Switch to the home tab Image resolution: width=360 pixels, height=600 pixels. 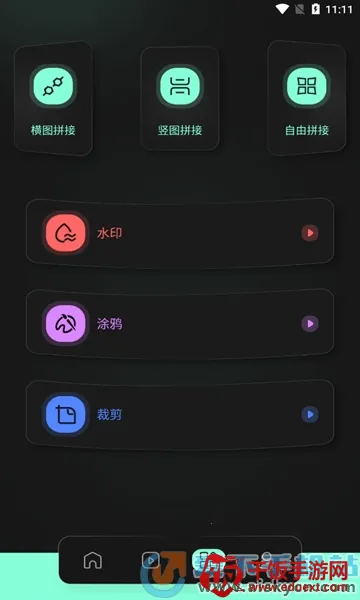tap(93, 561)
